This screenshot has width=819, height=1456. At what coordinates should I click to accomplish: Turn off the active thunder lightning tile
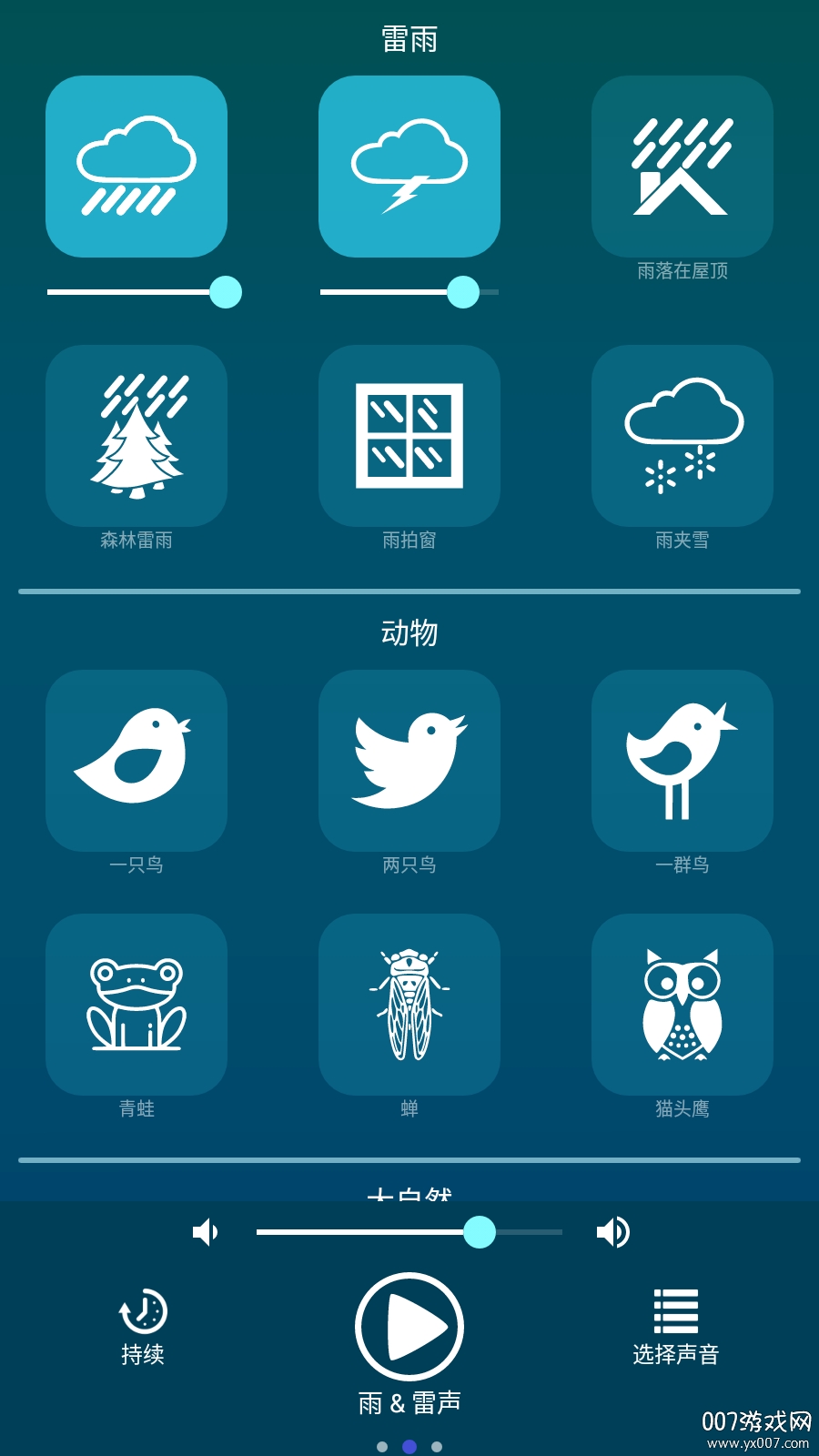409,167
